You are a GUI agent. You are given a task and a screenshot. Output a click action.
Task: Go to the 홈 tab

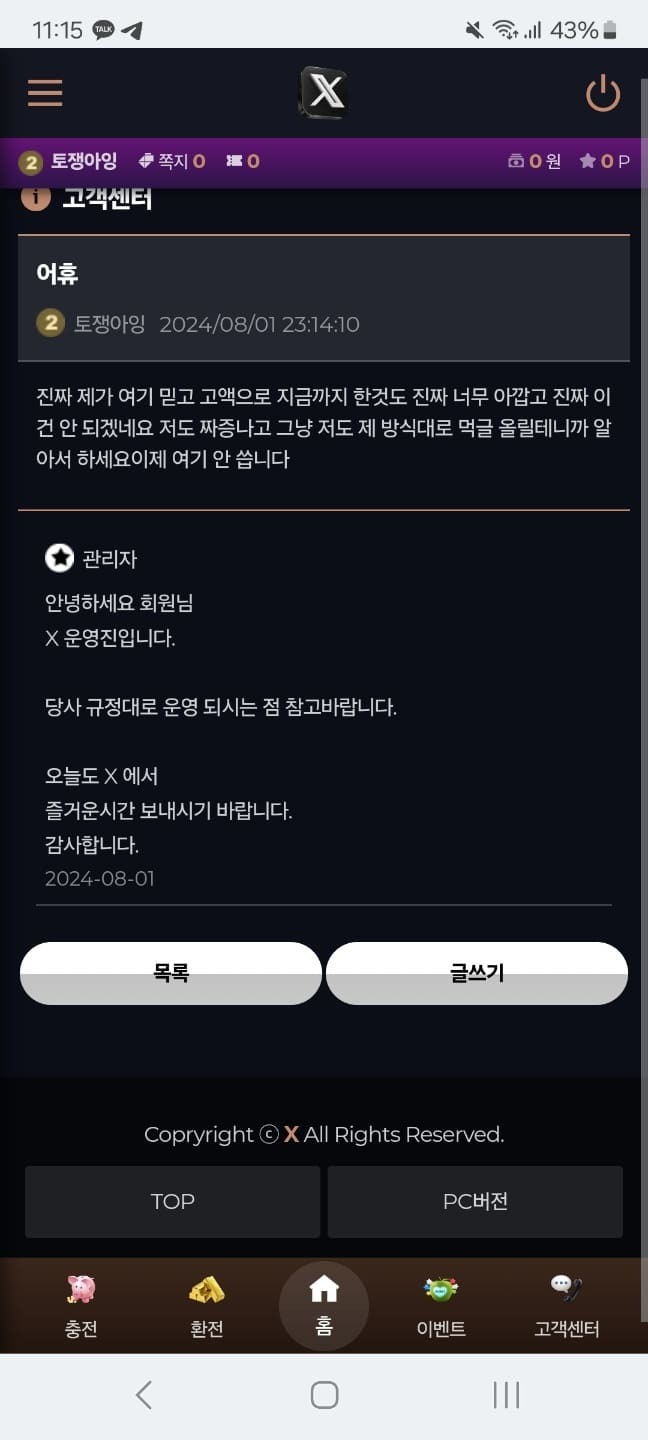(324, 1306)
